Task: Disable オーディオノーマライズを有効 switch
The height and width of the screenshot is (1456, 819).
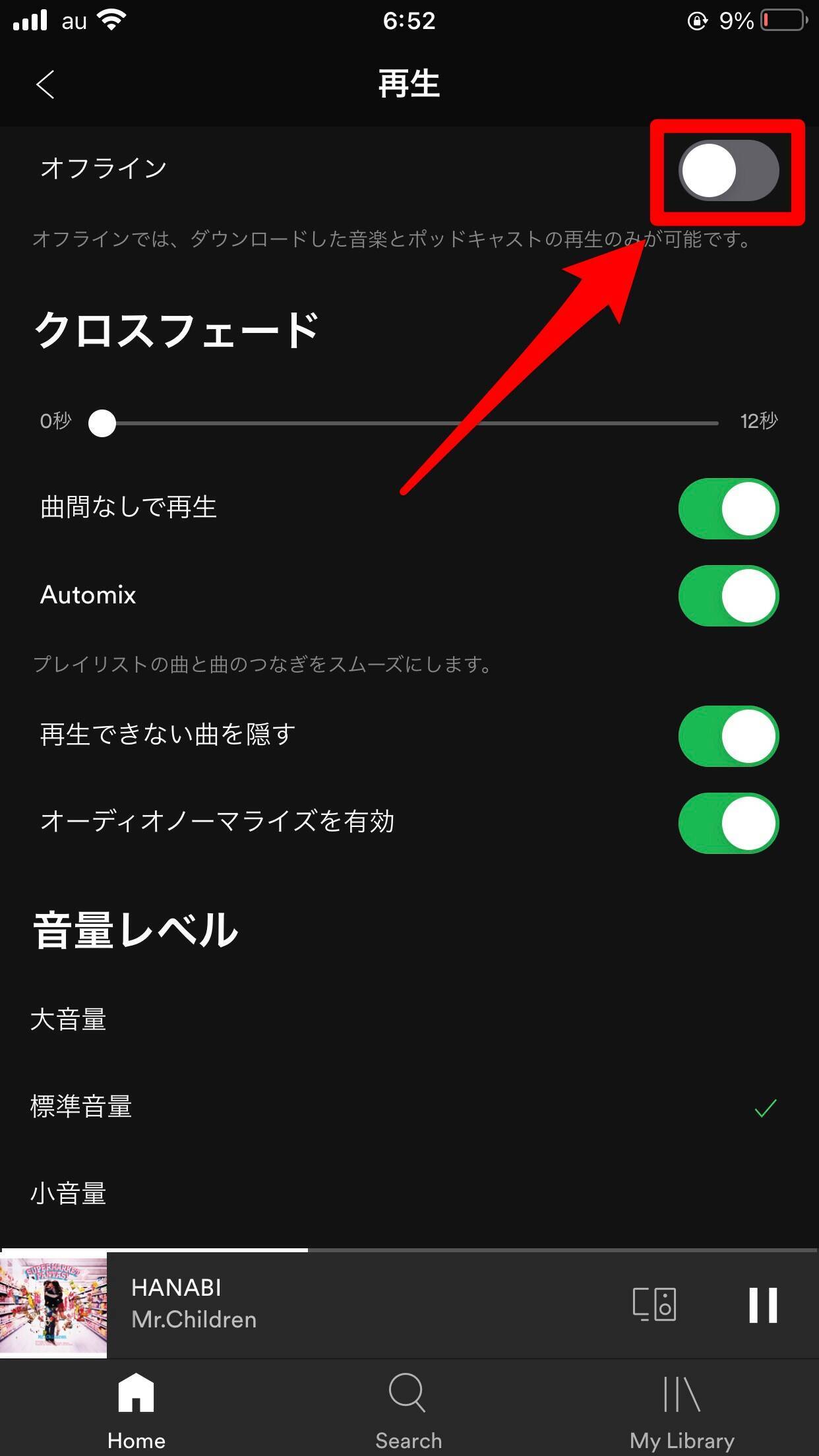Action: 728,823
